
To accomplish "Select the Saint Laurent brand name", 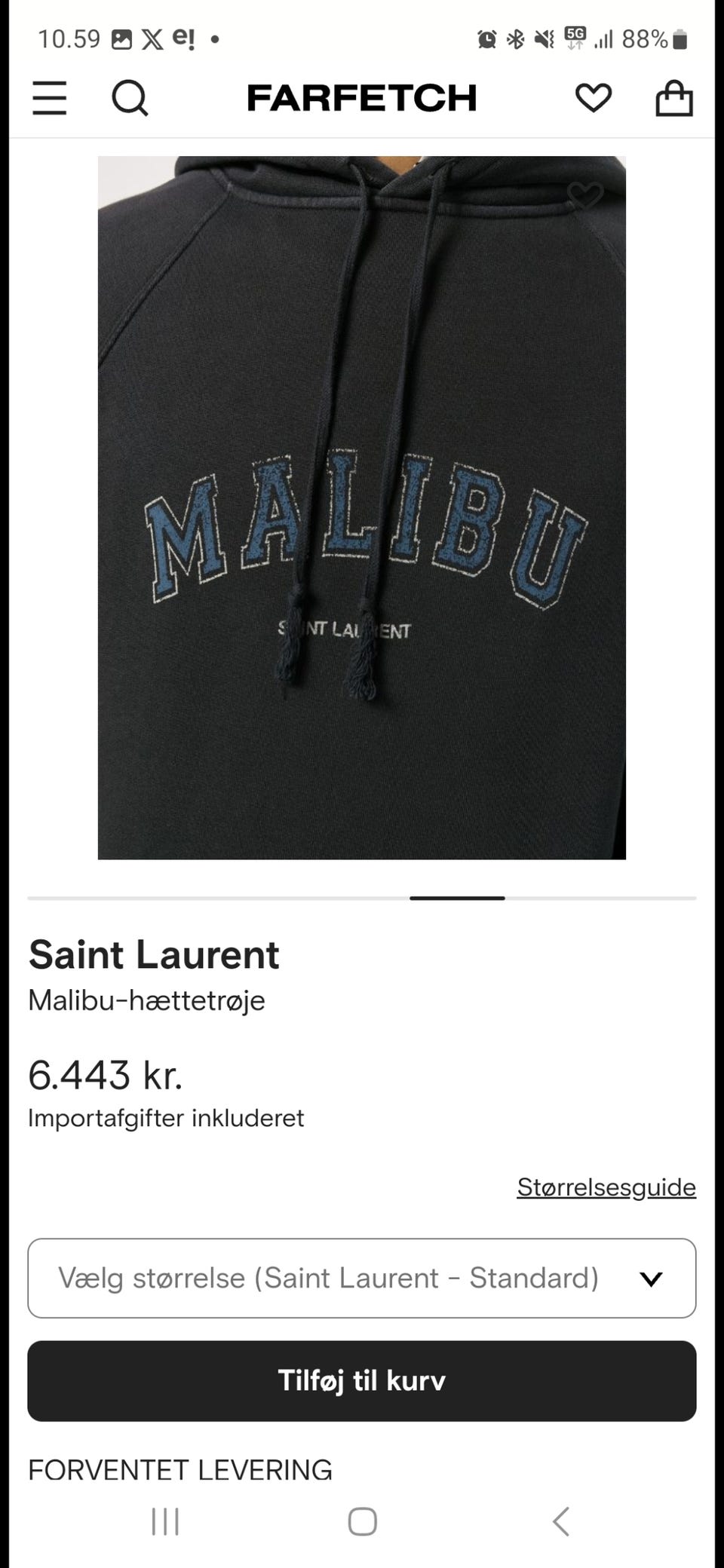I will [x=152, y=954].
